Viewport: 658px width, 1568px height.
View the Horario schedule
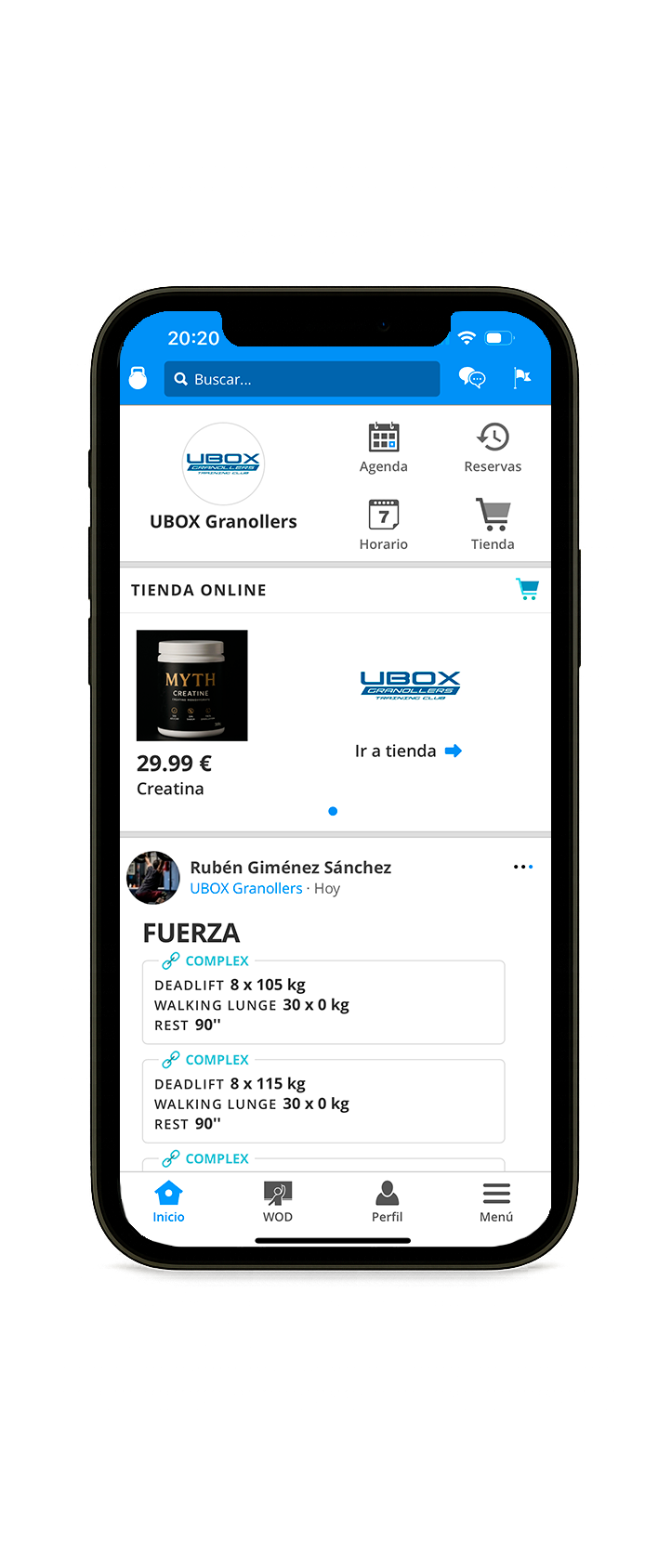click(383, 524)
